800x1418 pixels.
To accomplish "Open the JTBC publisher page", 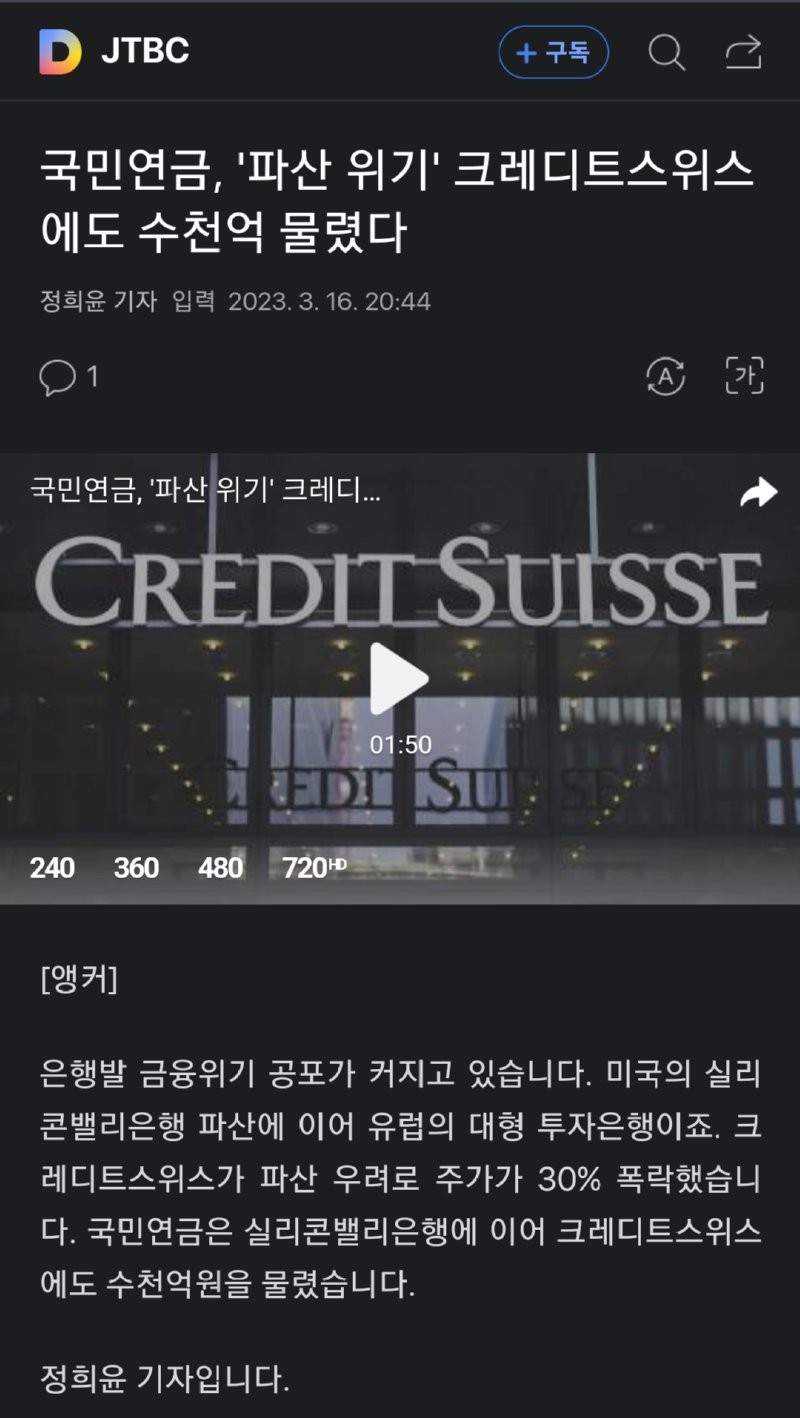I will point(145,51).
